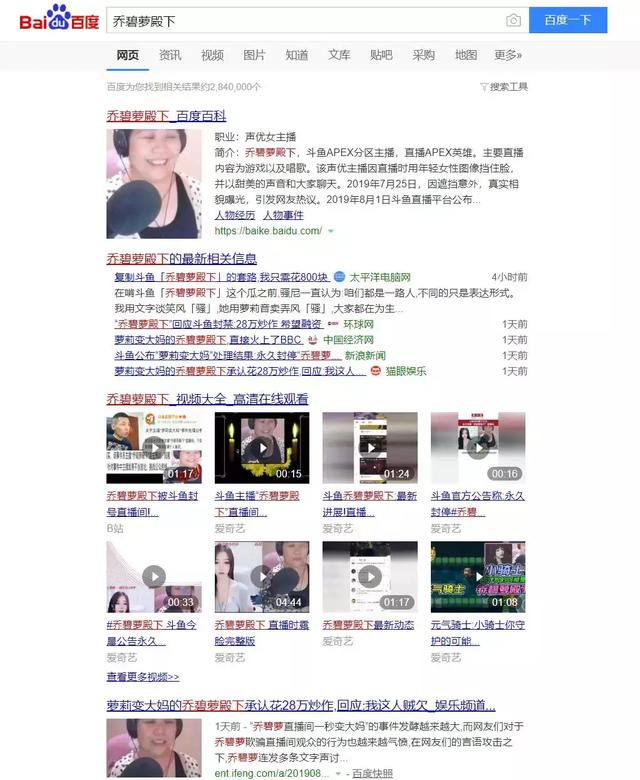Play the 01:24 video thumbnail
Image resolution: width=640 pixels, height=780 pixels.
[369, 448]
